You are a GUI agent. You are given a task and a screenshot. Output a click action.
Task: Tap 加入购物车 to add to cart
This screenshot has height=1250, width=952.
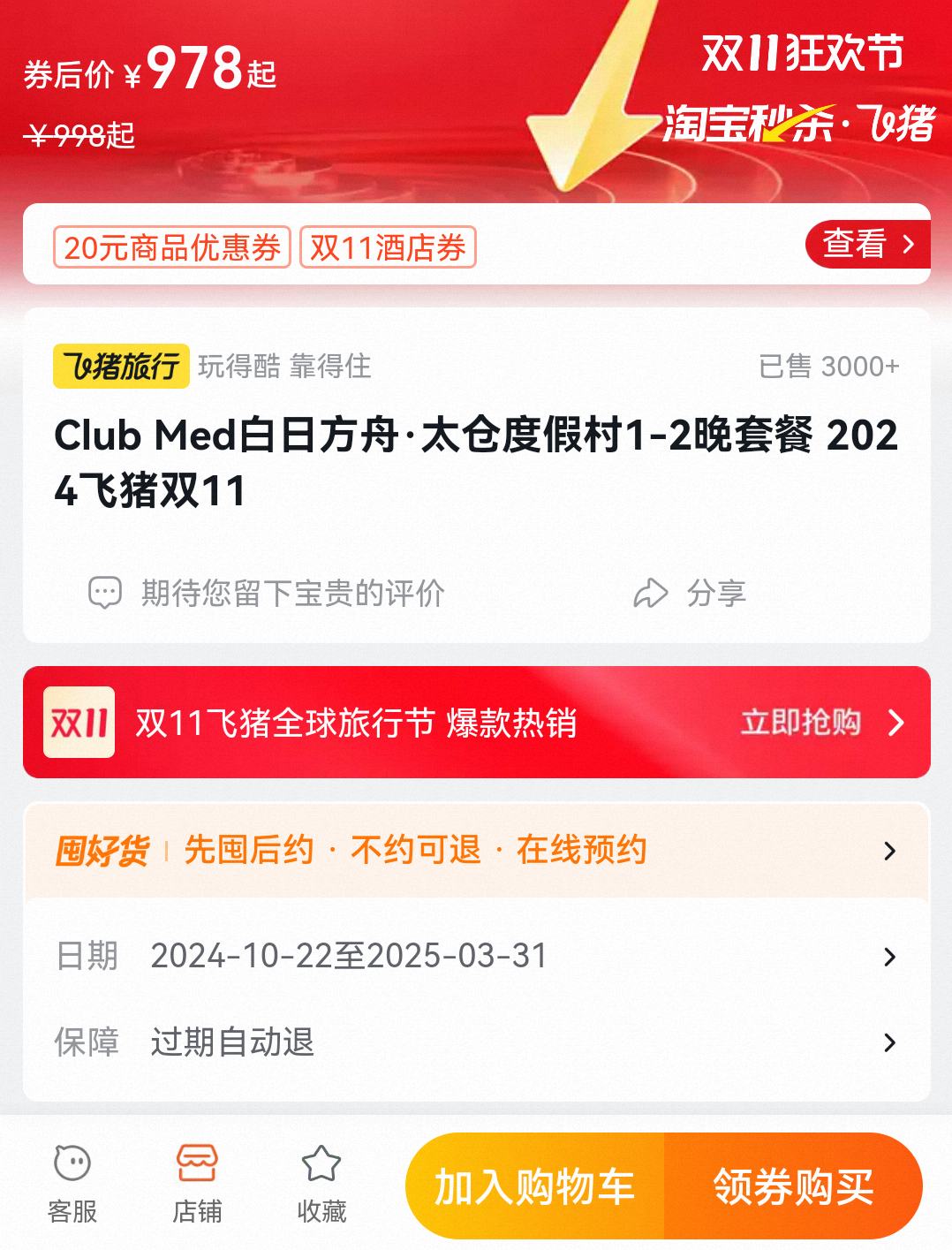(x=535, y=1186)
